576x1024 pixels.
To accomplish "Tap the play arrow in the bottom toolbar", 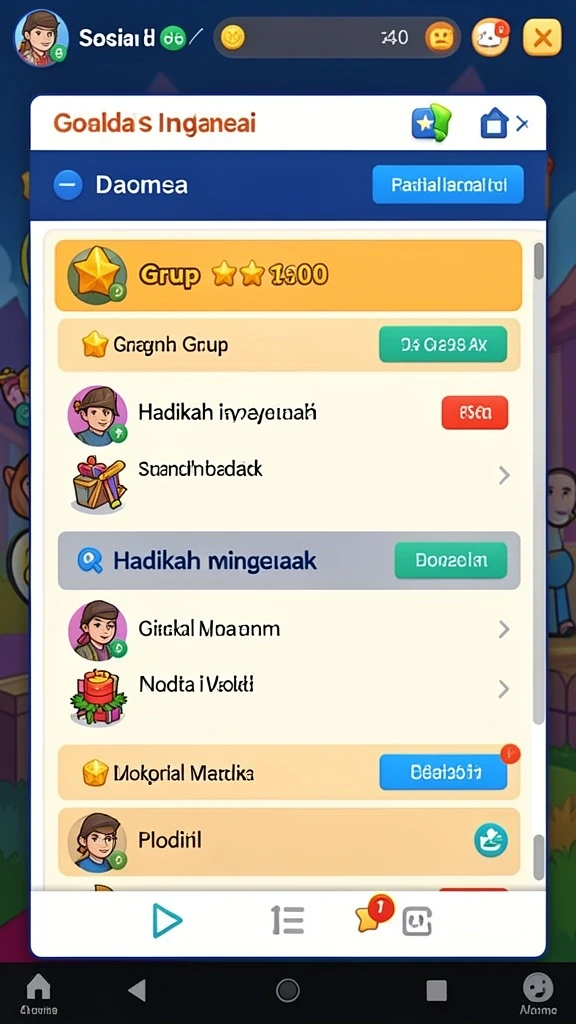I will coord(167,921).
